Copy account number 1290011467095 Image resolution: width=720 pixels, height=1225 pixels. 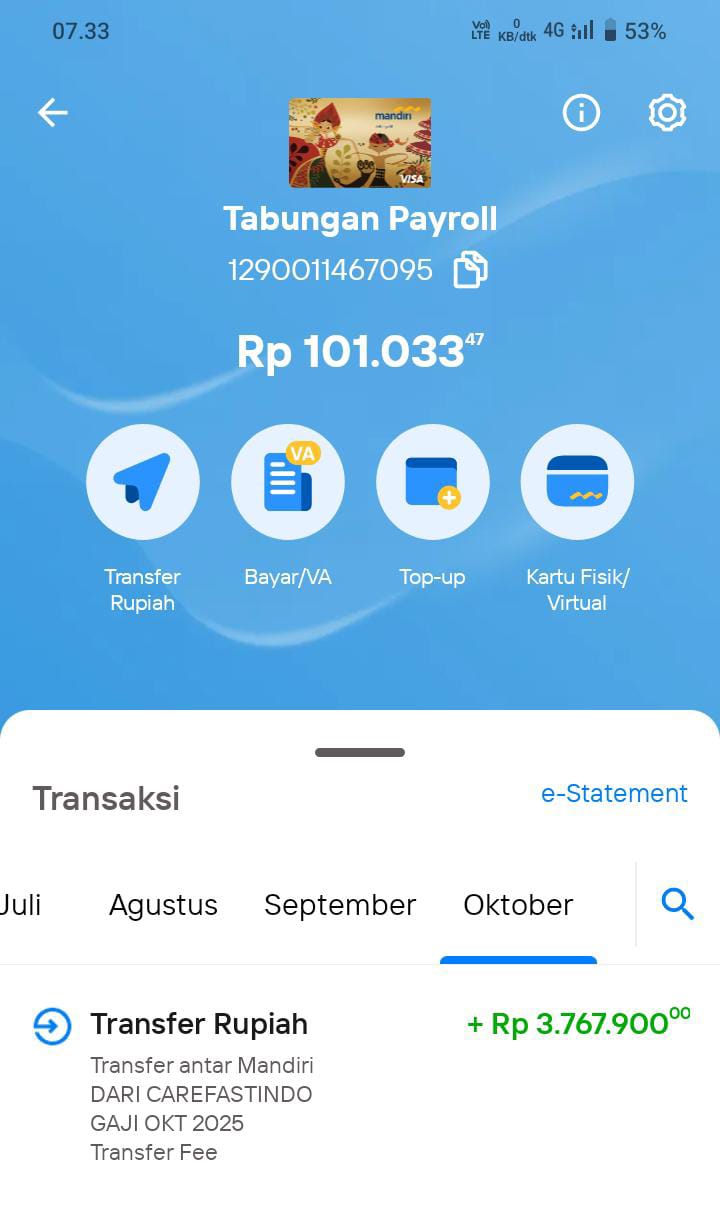tap(470, 270)
